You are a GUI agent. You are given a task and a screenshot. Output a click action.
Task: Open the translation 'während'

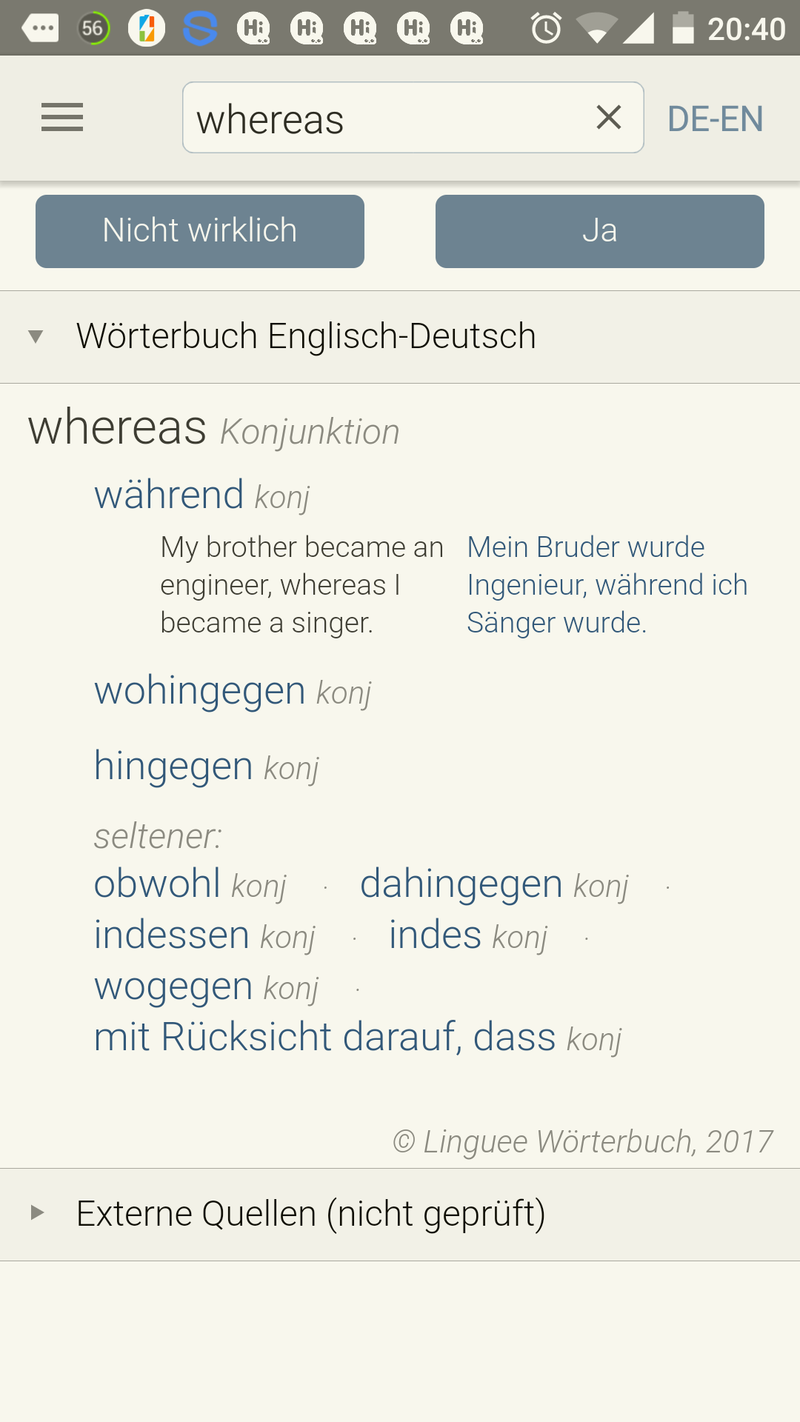tap(169, 494)
